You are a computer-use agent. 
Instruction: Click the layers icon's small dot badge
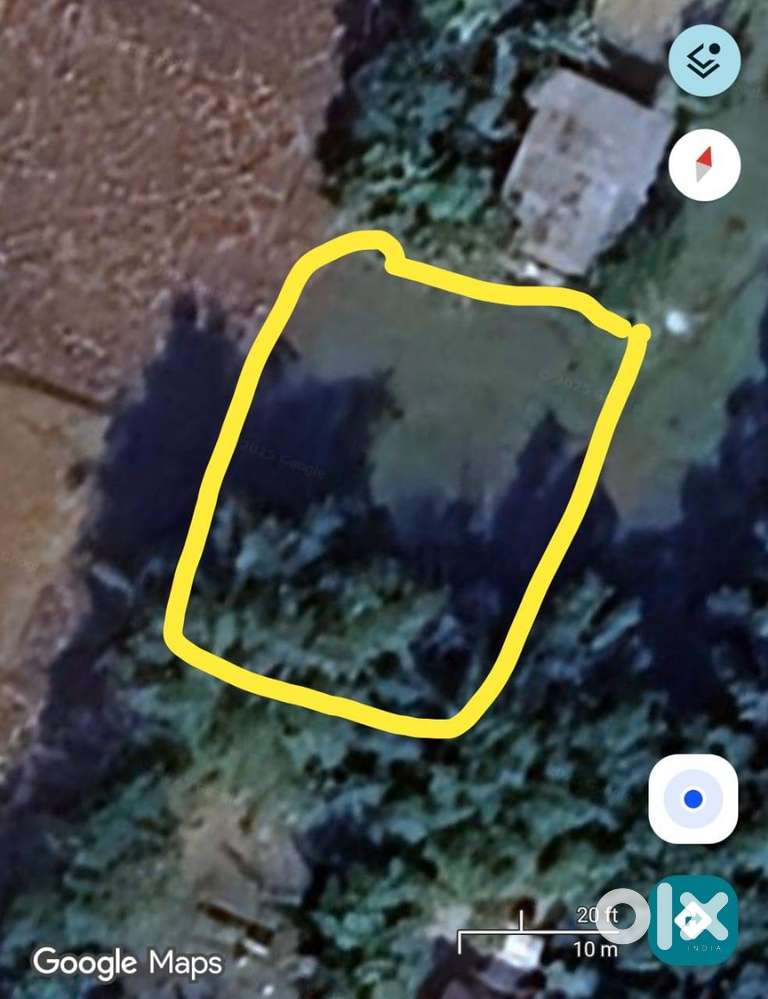714,50
